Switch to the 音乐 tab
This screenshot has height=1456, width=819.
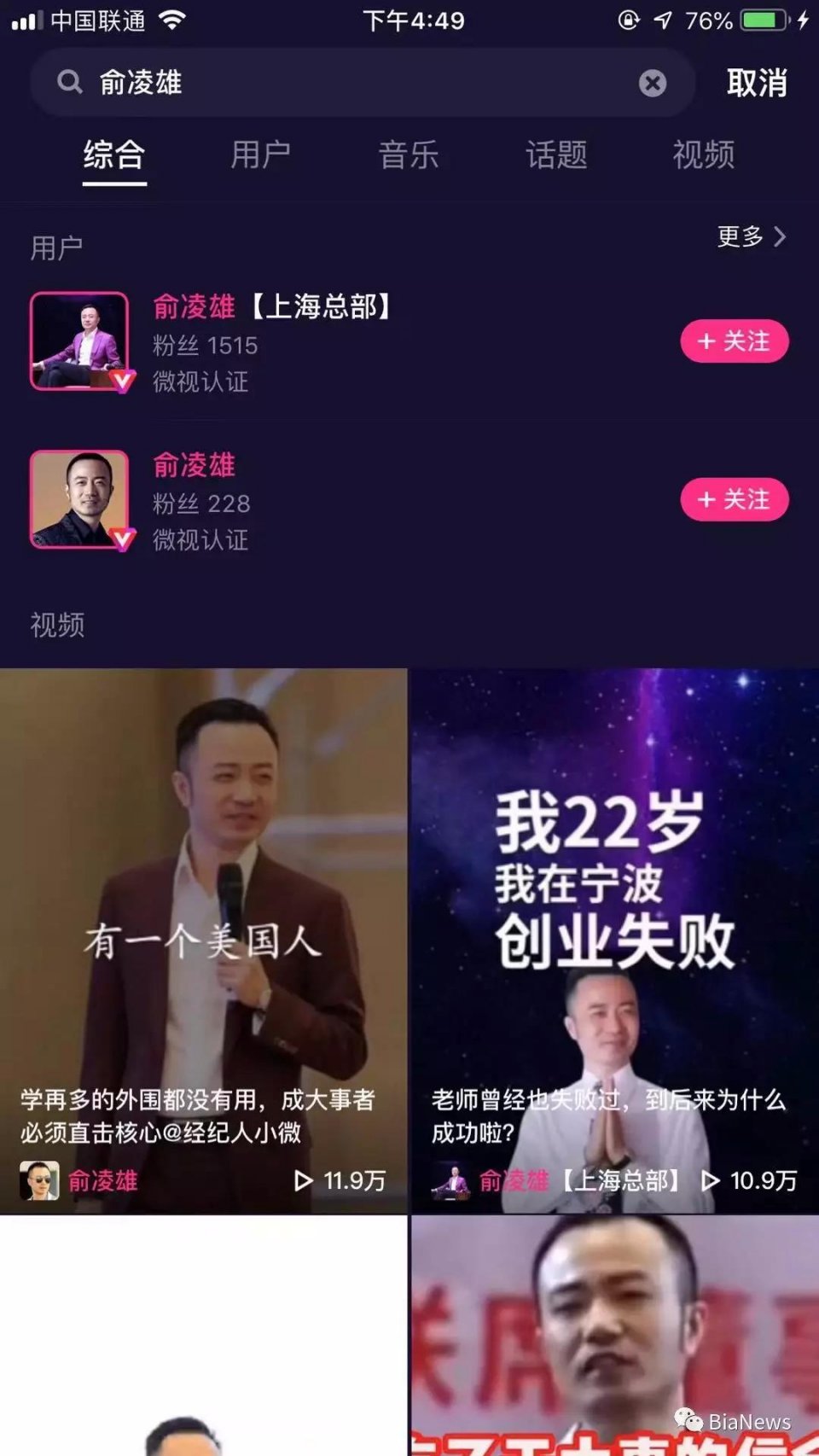coord(409,155)
